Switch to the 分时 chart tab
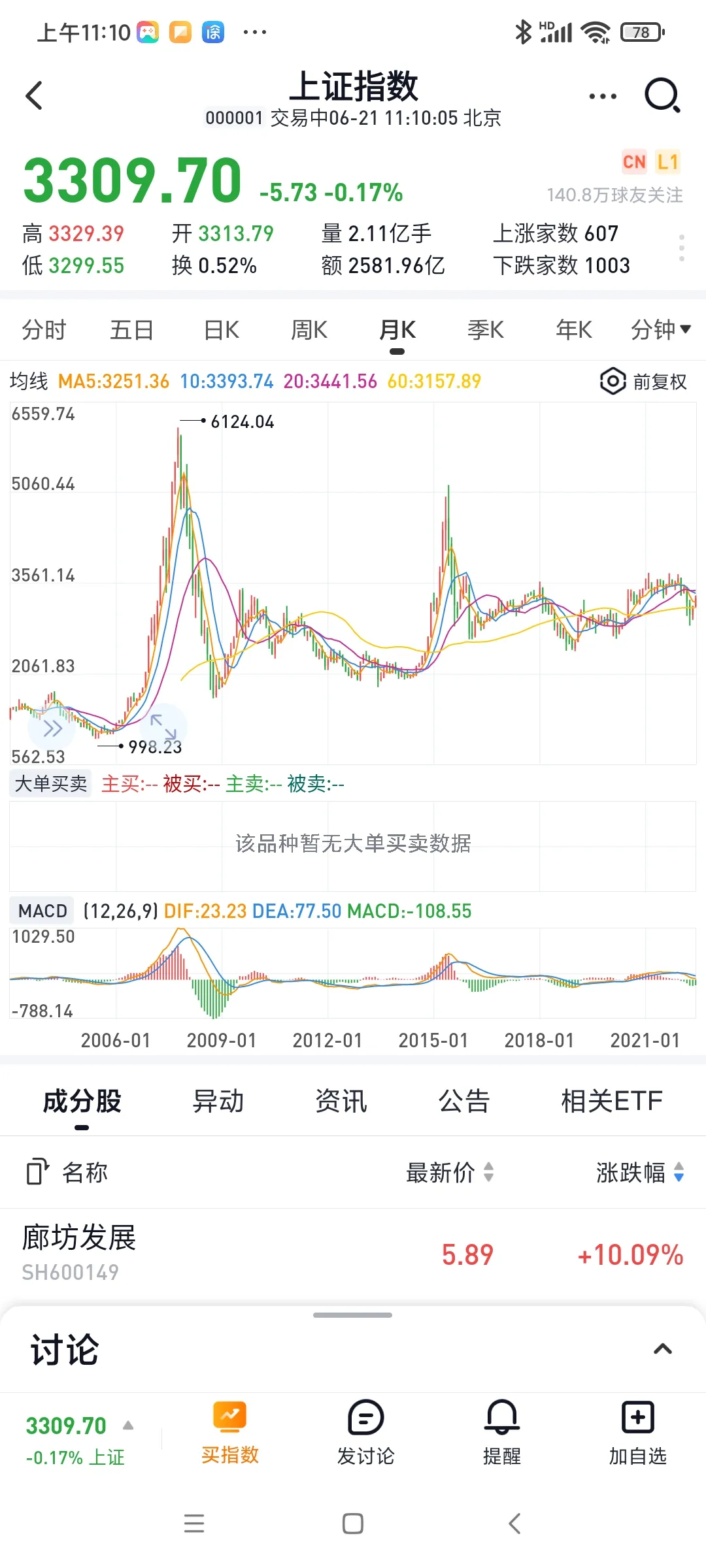 [x=44, y=330]
